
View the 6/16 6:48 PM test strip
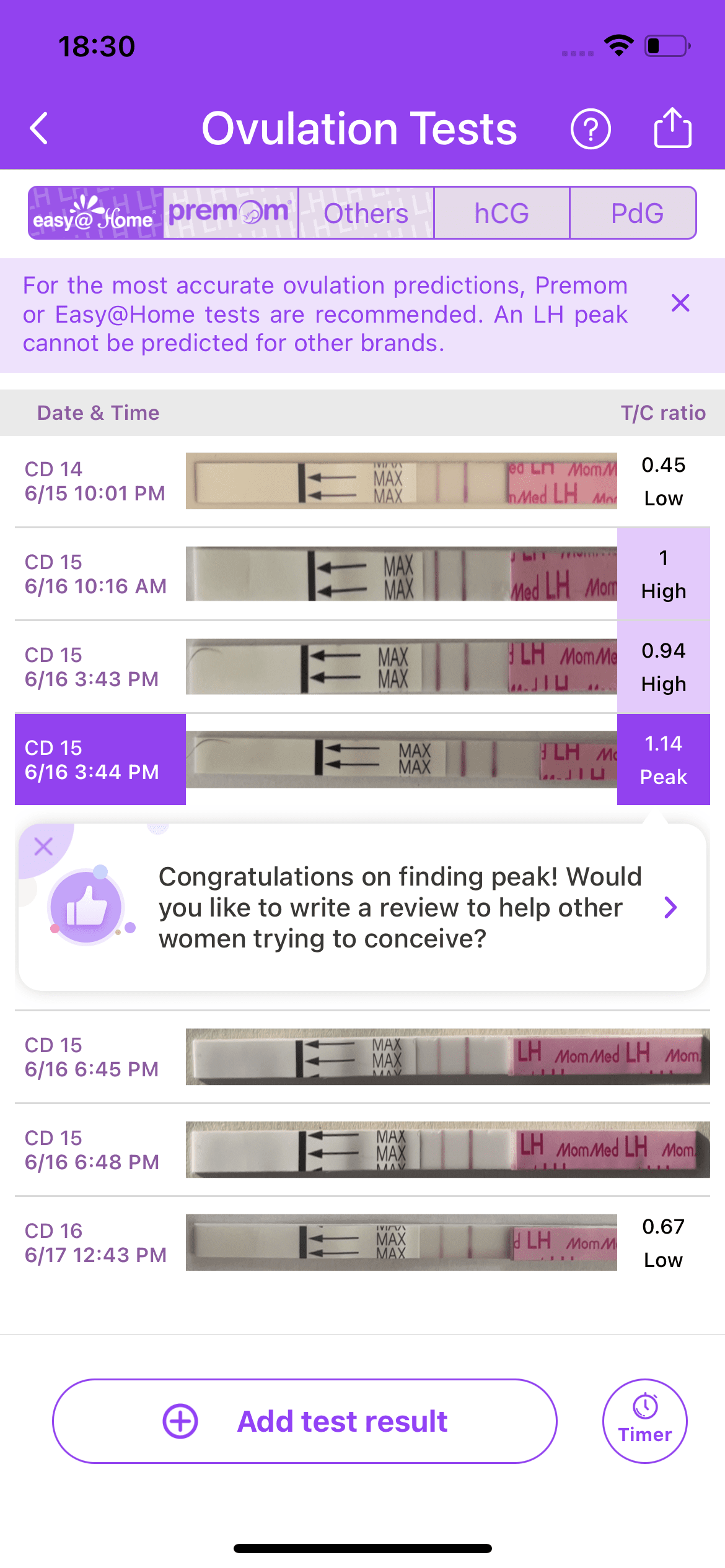(447, 1150)
